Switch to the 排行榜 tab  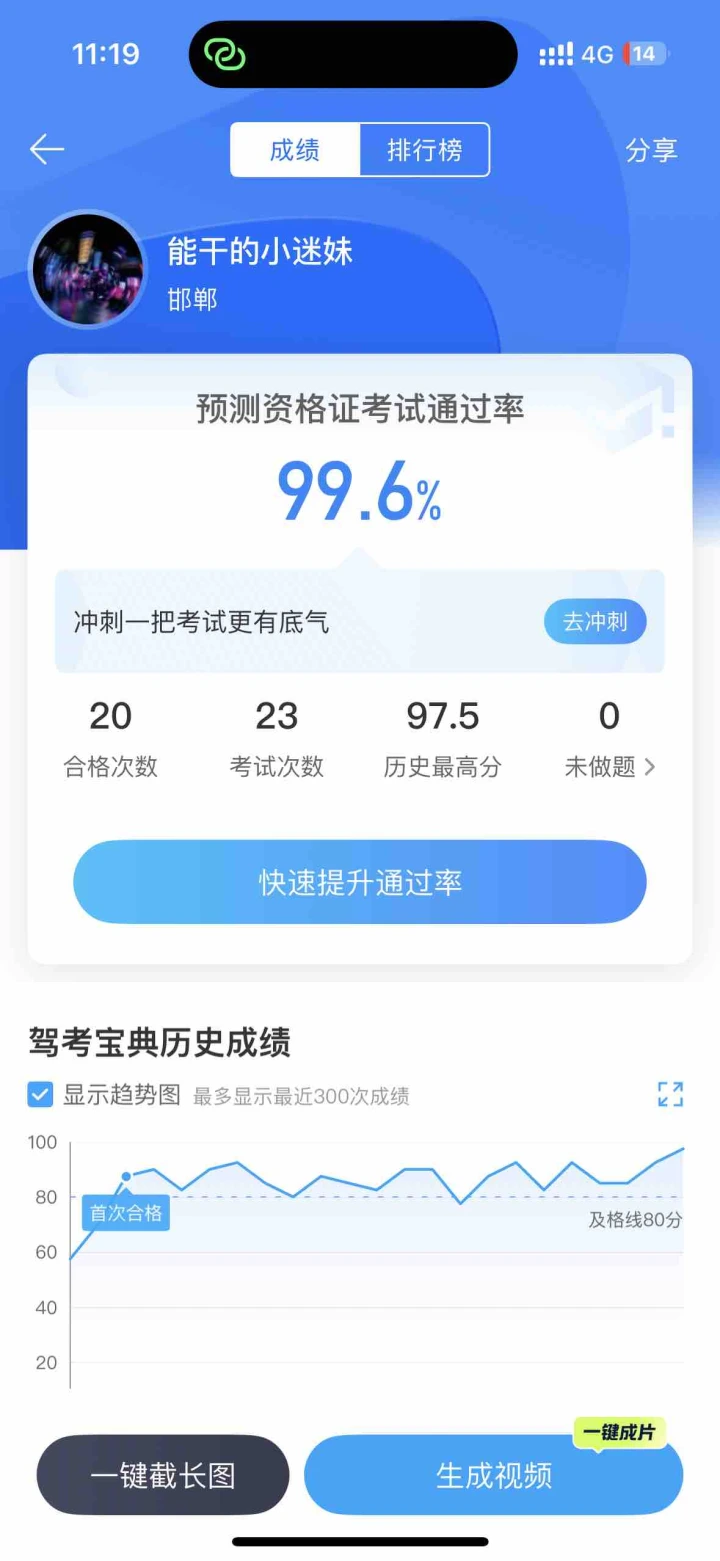click(424, 150)
